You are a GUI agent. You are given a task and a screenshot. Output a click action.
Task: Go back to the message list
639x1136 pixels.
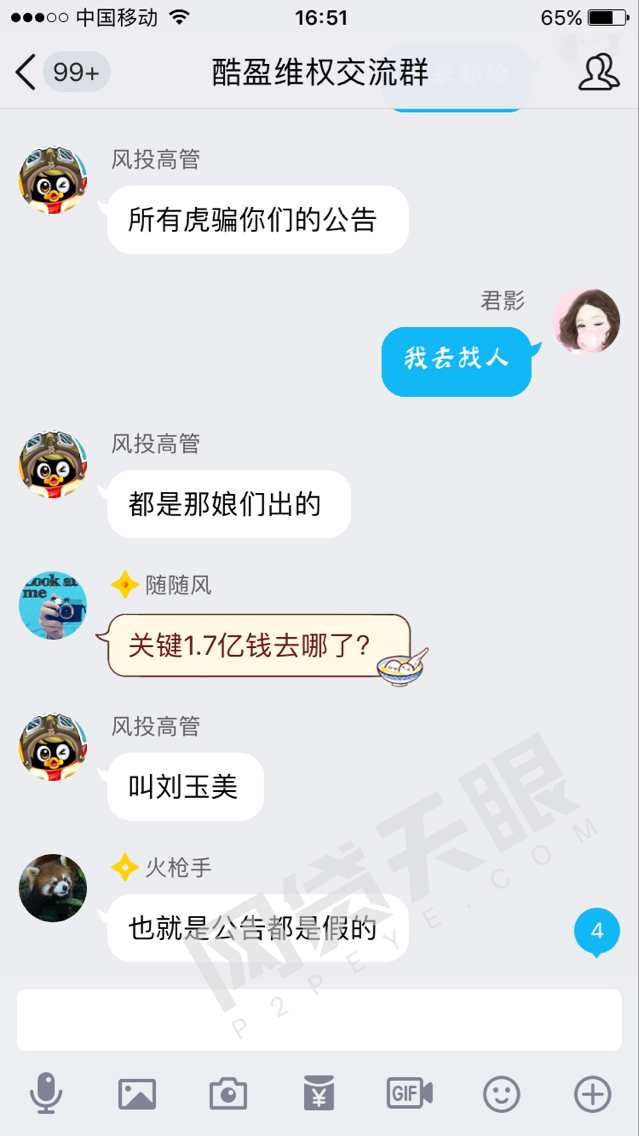[x=28, y=73]
